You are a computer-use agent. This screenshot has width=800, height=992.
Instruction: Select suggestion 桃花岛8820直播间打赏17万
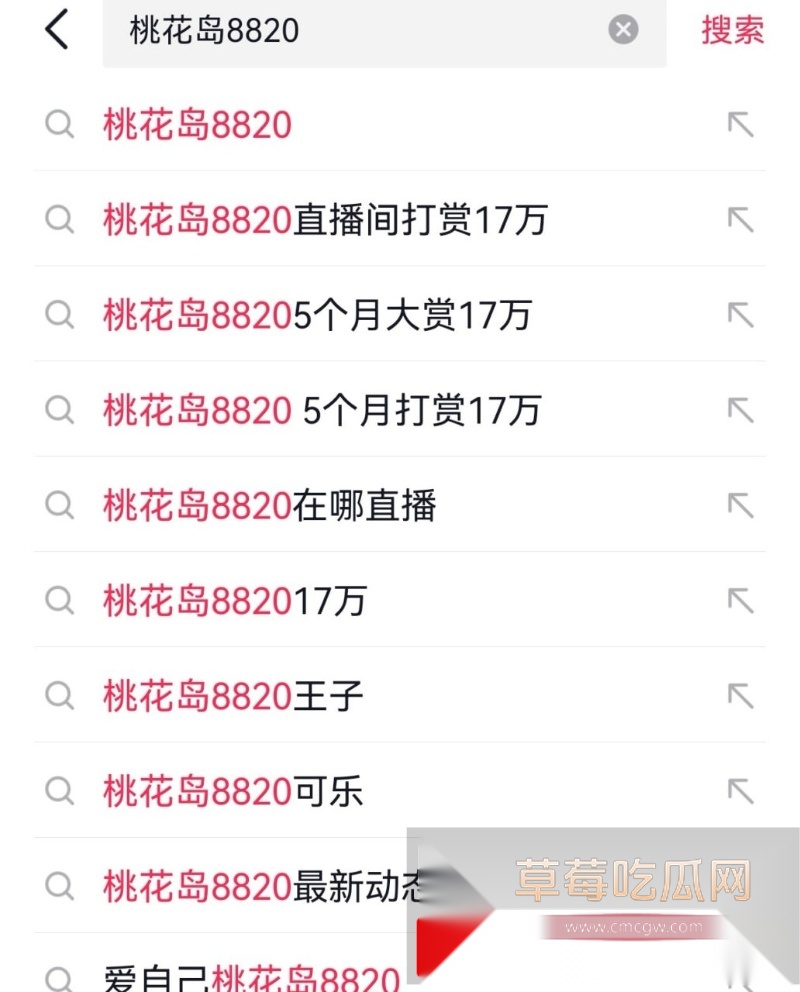[x=323, y=220]
